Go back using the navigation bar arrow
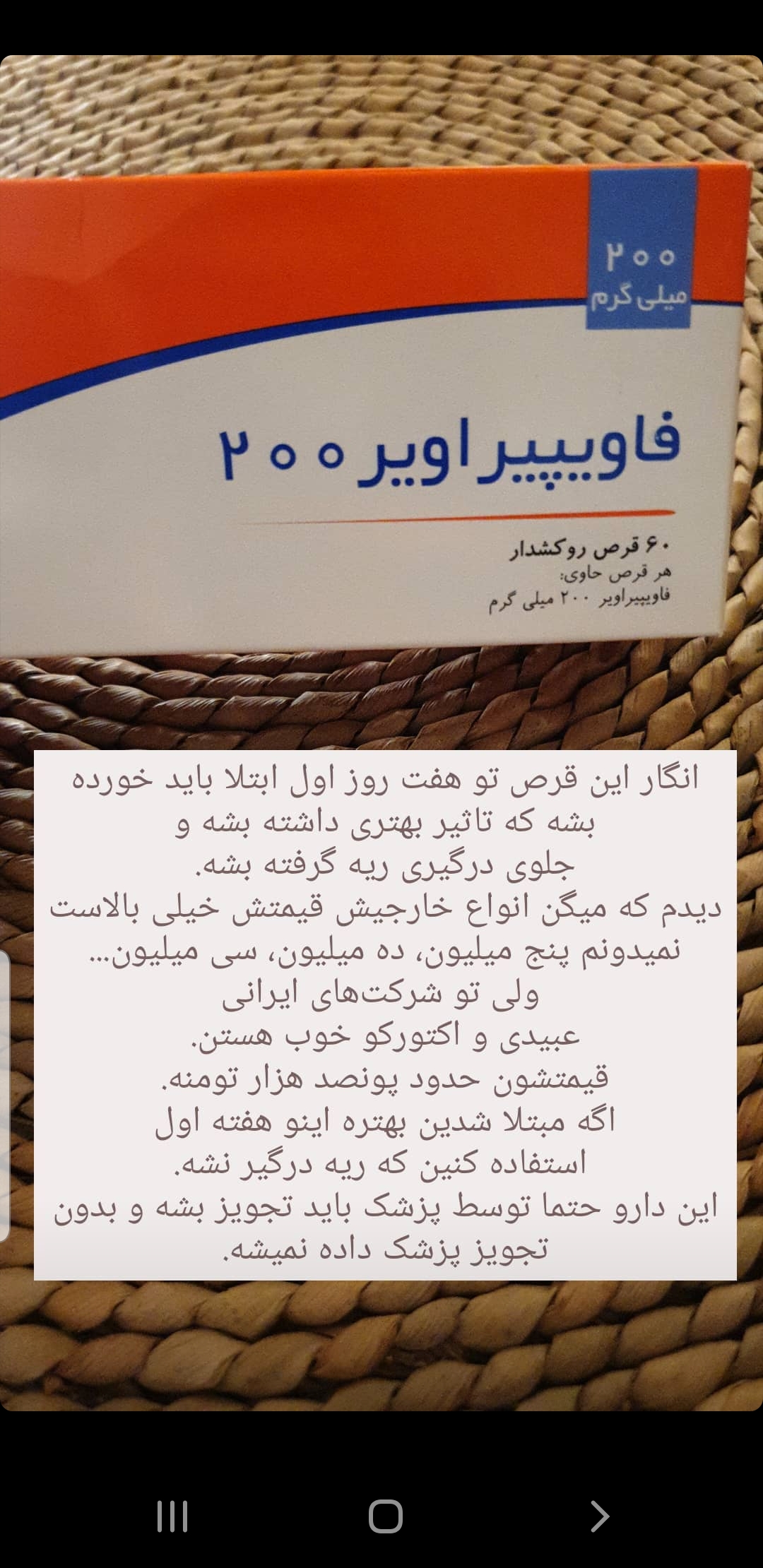The image size is (763, 1568). click(599, 1516)
